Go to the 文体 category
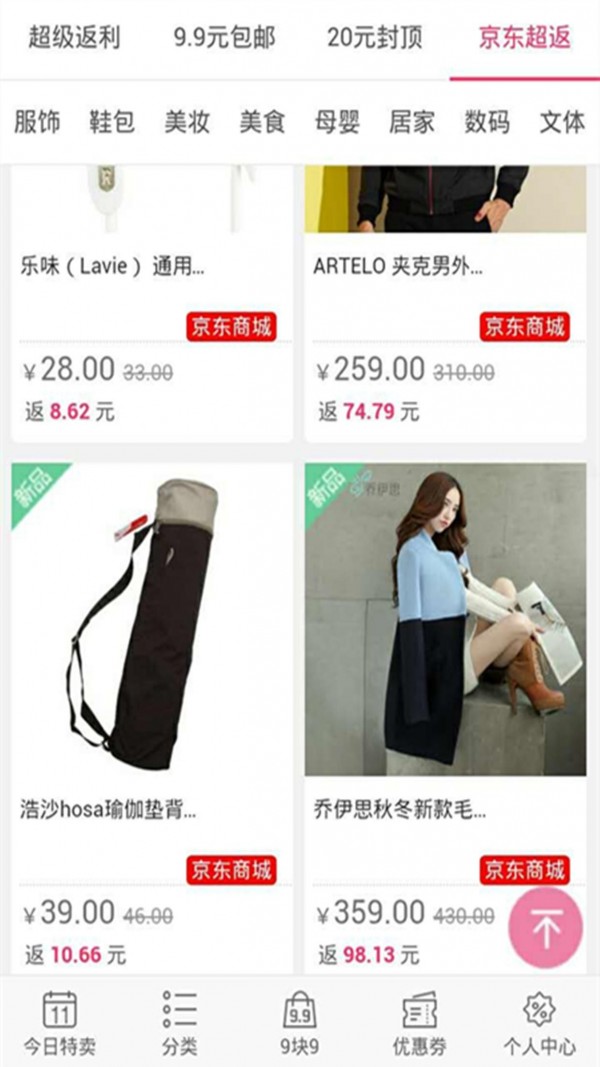600x1067 pixels. (563, 122)
